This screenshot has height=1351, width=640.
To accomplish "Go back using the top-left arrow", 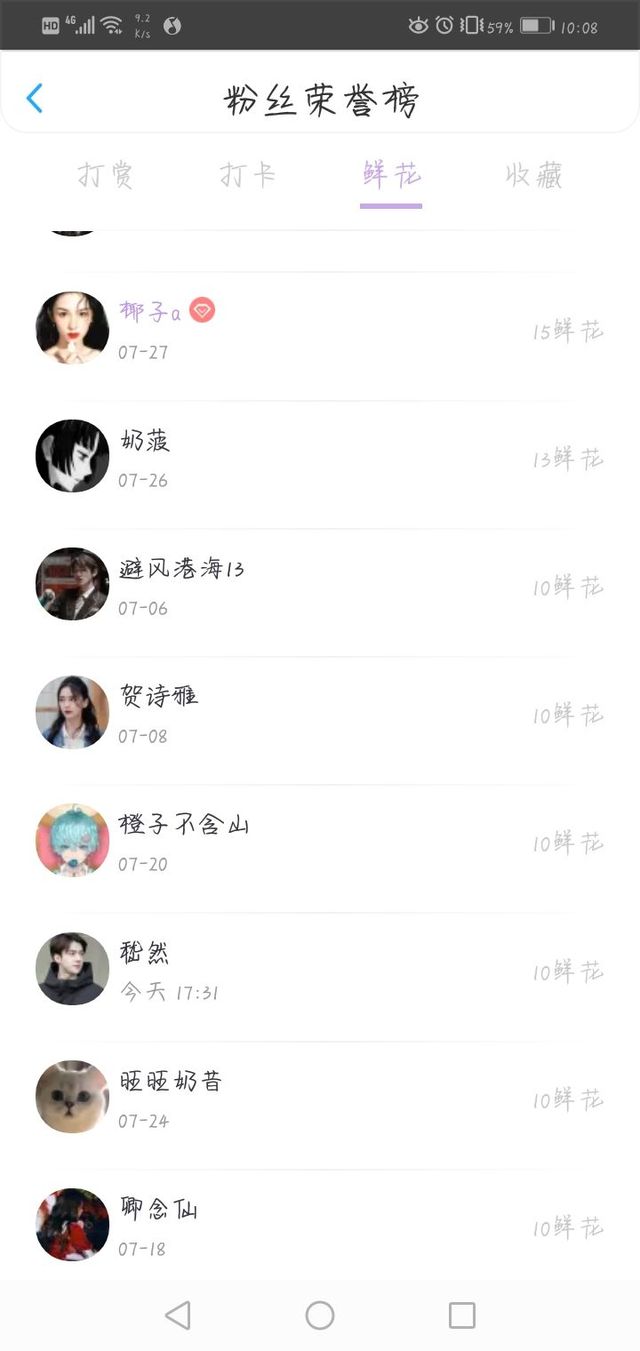I will point(35,98).
